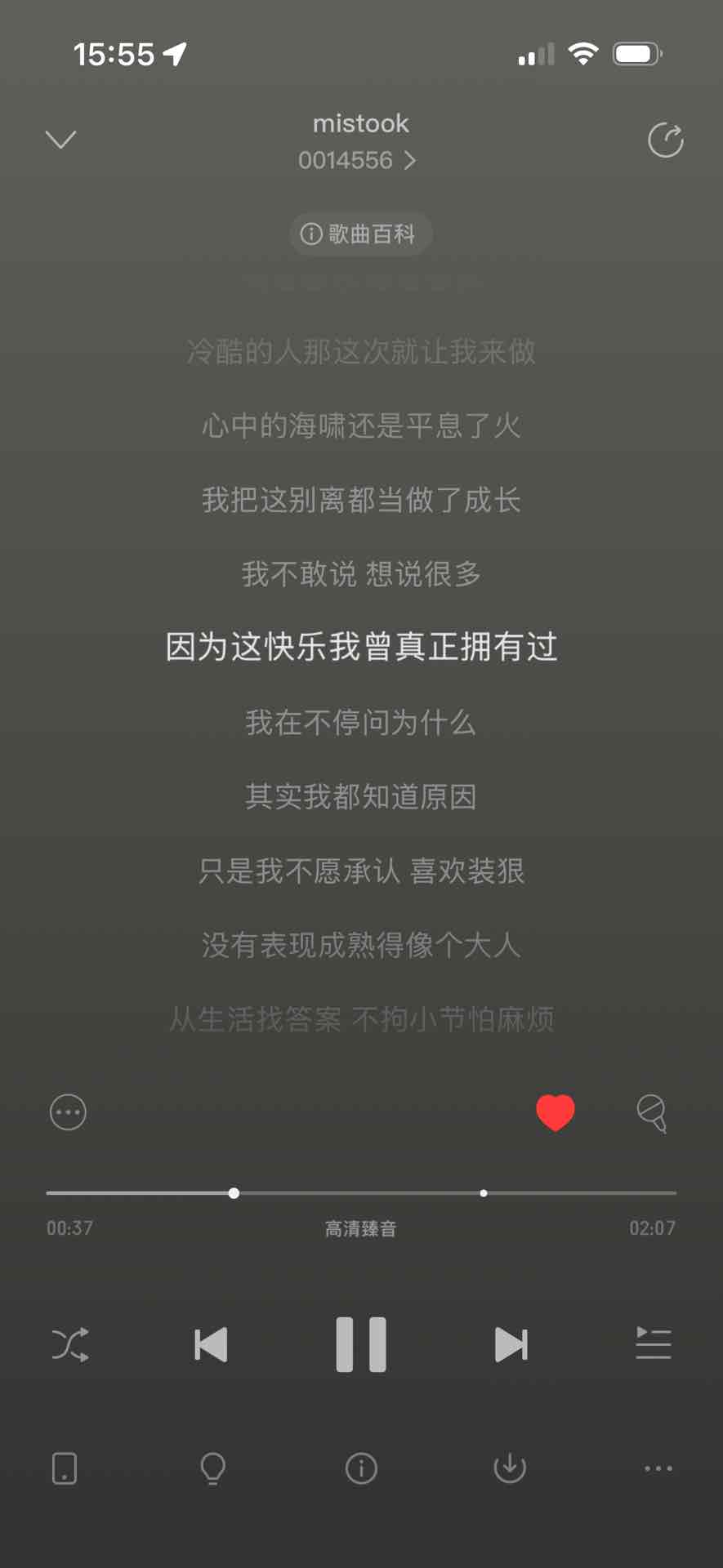Download the current song
Image resolution: width=723 pixels, height=1568 pixels.
(510, 1468)
